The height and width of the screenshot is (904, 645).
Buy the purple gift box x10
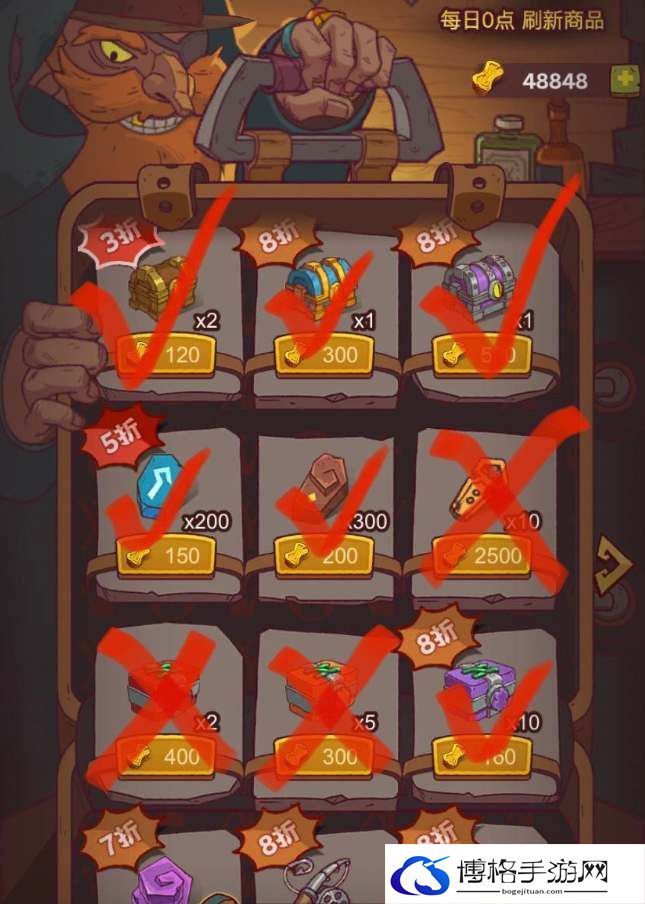482,757
